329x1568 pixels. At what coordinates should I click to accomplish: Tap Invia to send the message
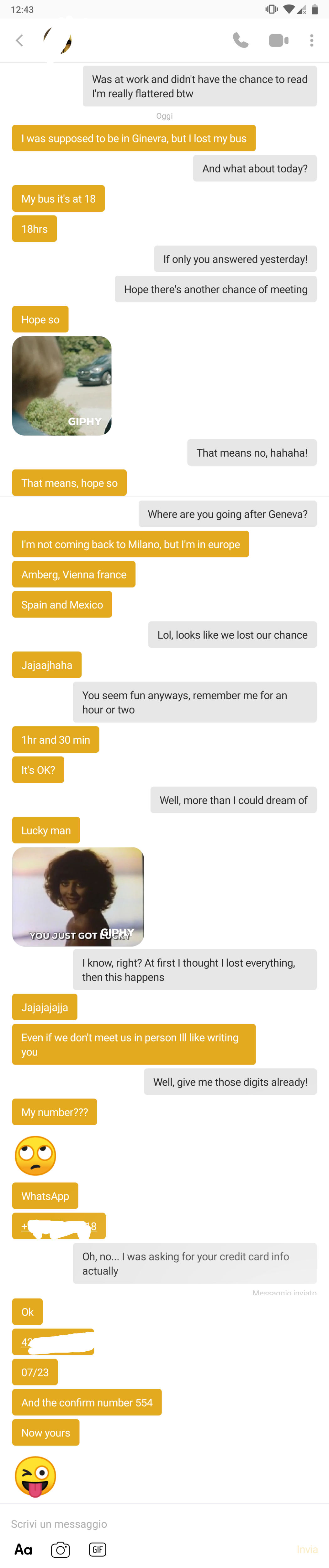click(307, 1550)
